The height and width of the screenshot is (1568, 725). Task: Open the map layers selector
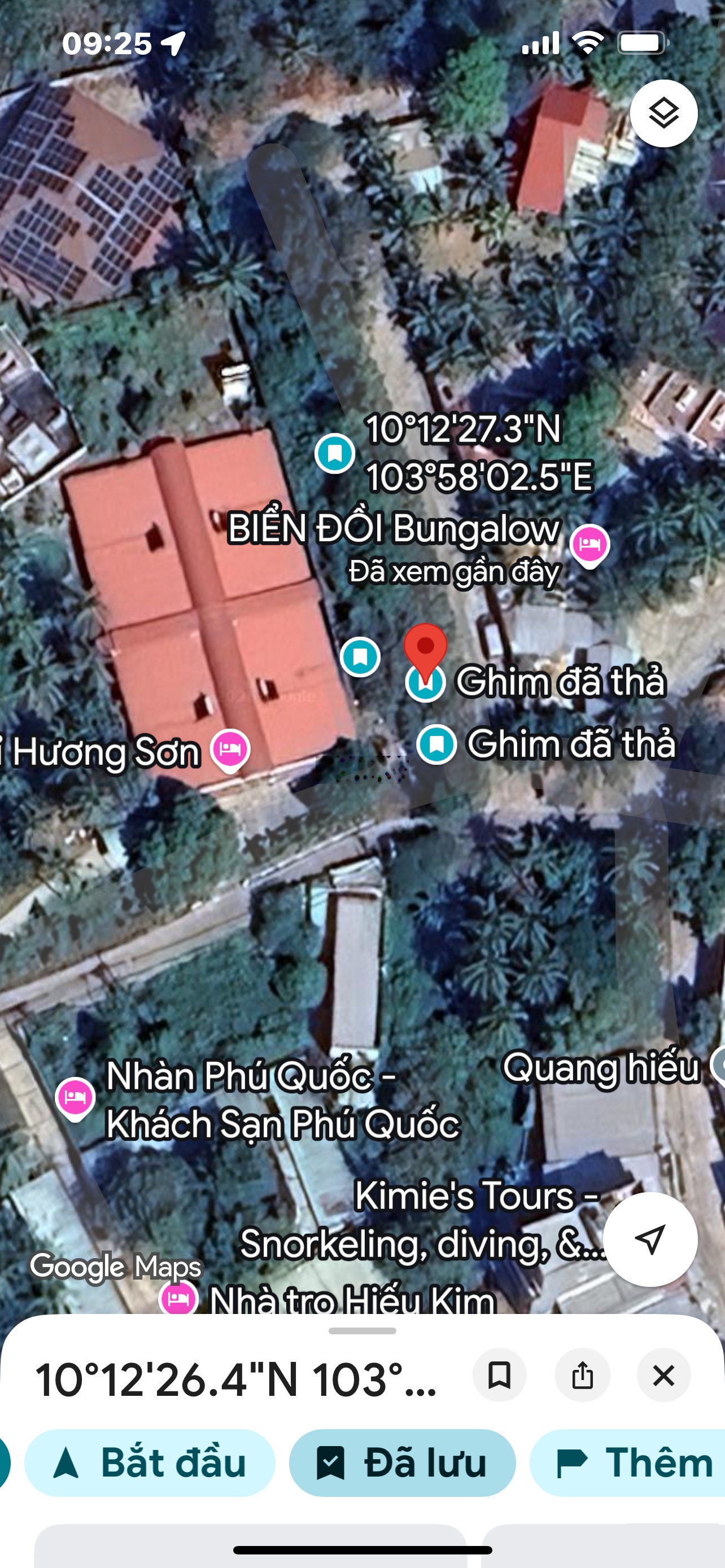click(x=663, y=113)
